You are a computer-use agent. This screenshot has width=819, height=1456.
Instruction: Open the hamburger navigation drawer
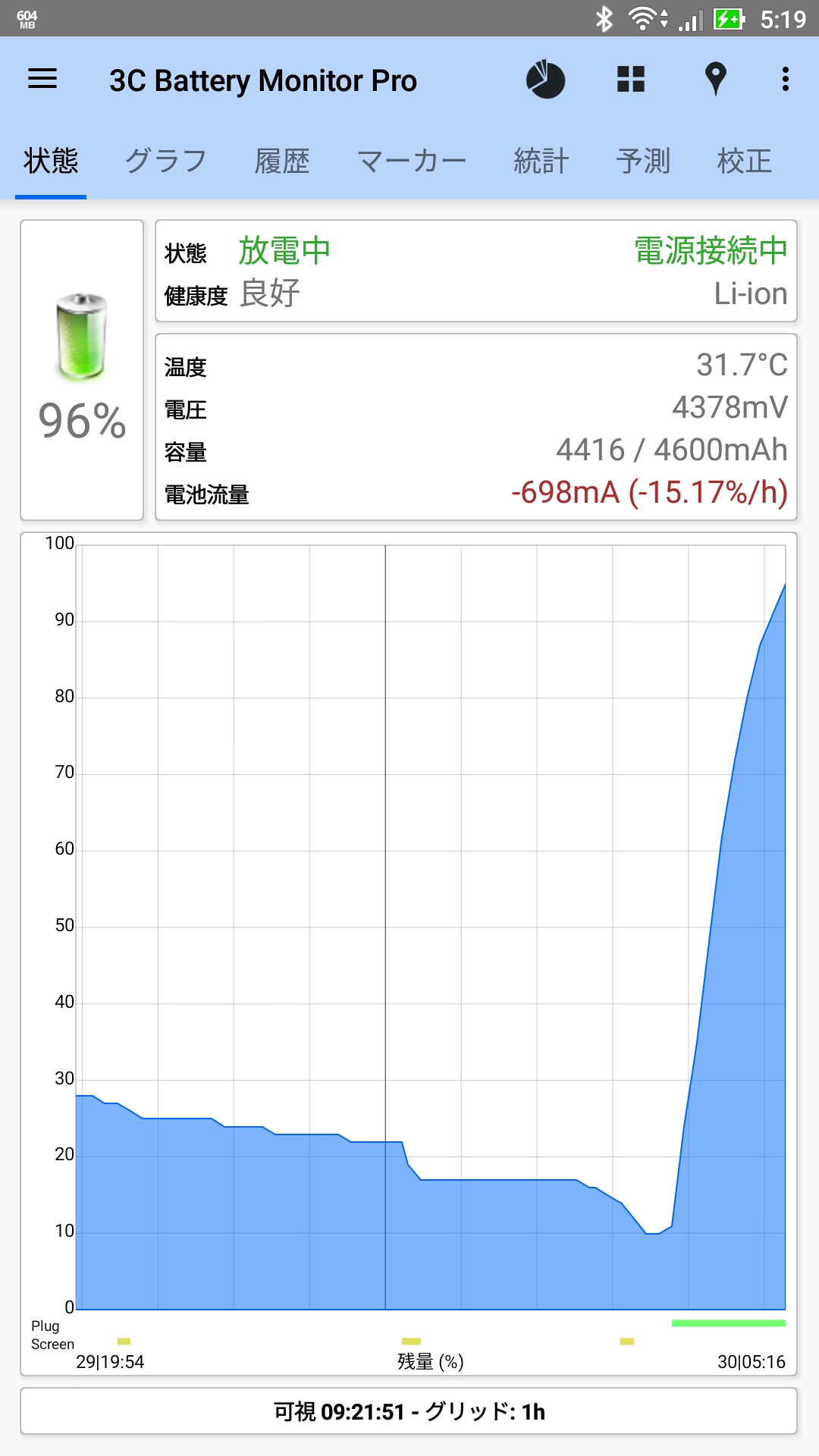(42, 79)
